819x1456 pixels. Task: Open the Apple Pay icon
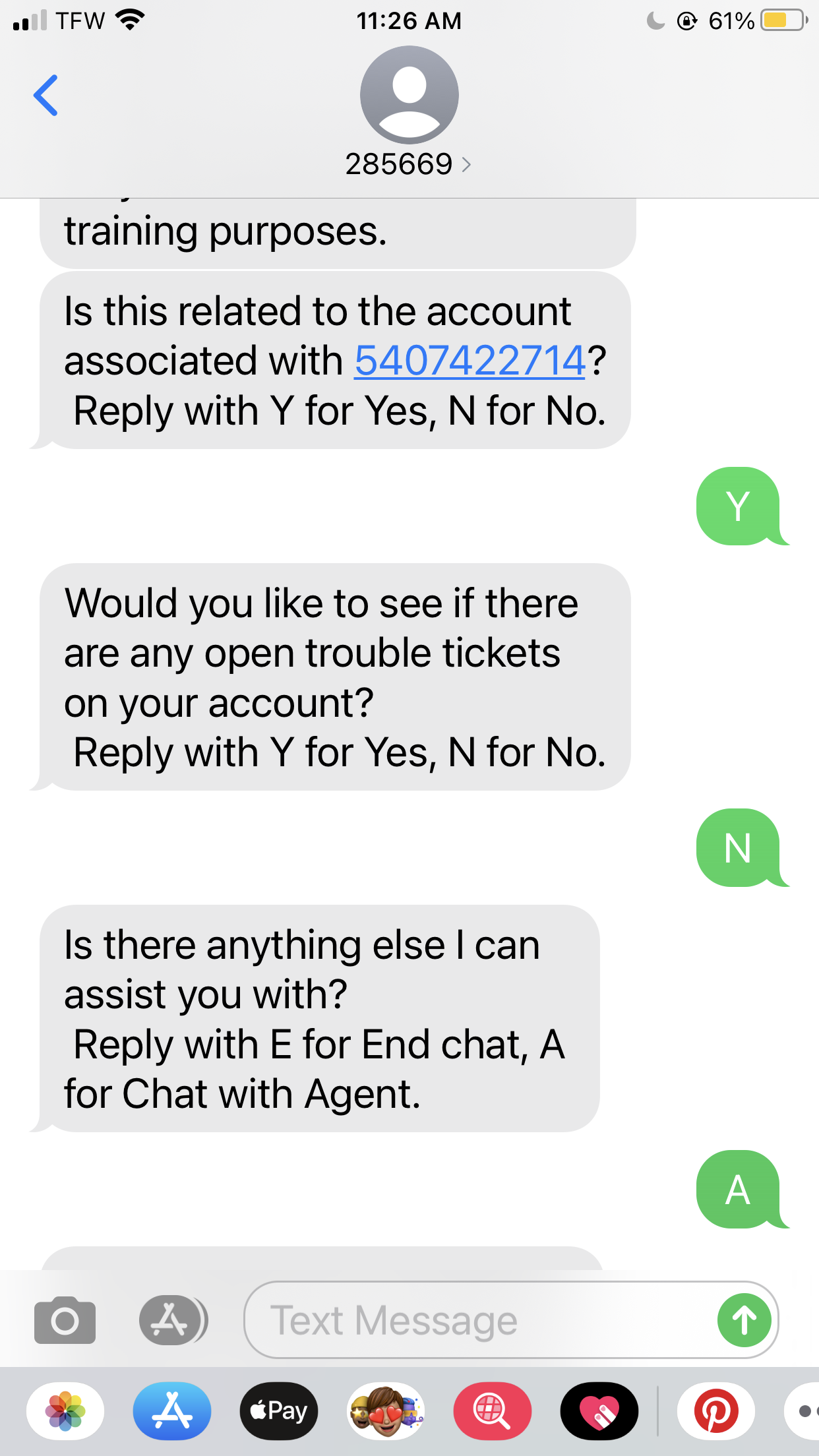pyautogui.click(x=279, y=1410)
